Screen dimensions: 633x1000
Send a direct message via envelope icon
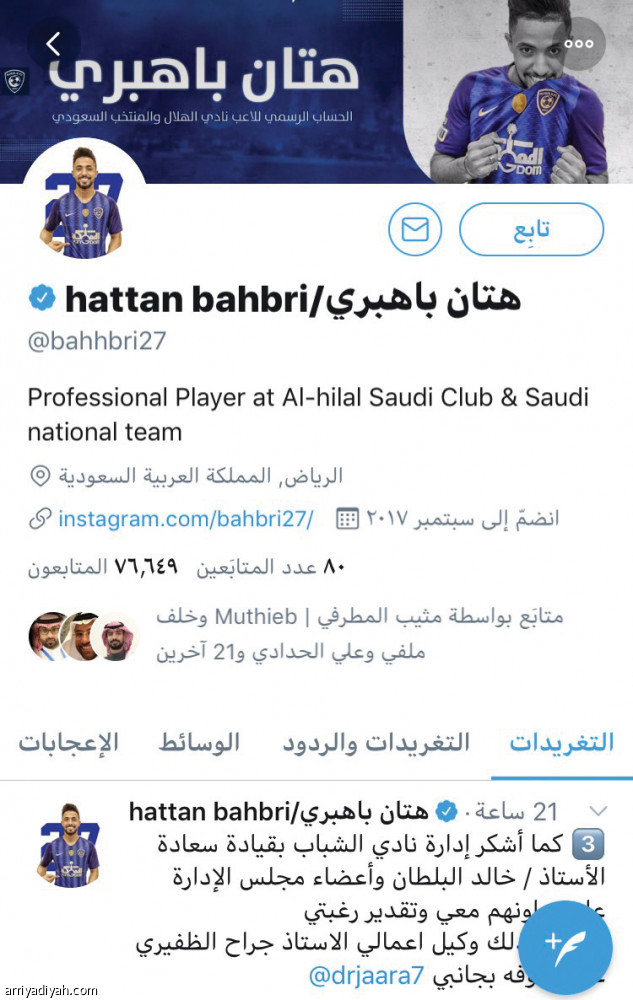click(415, 231)
